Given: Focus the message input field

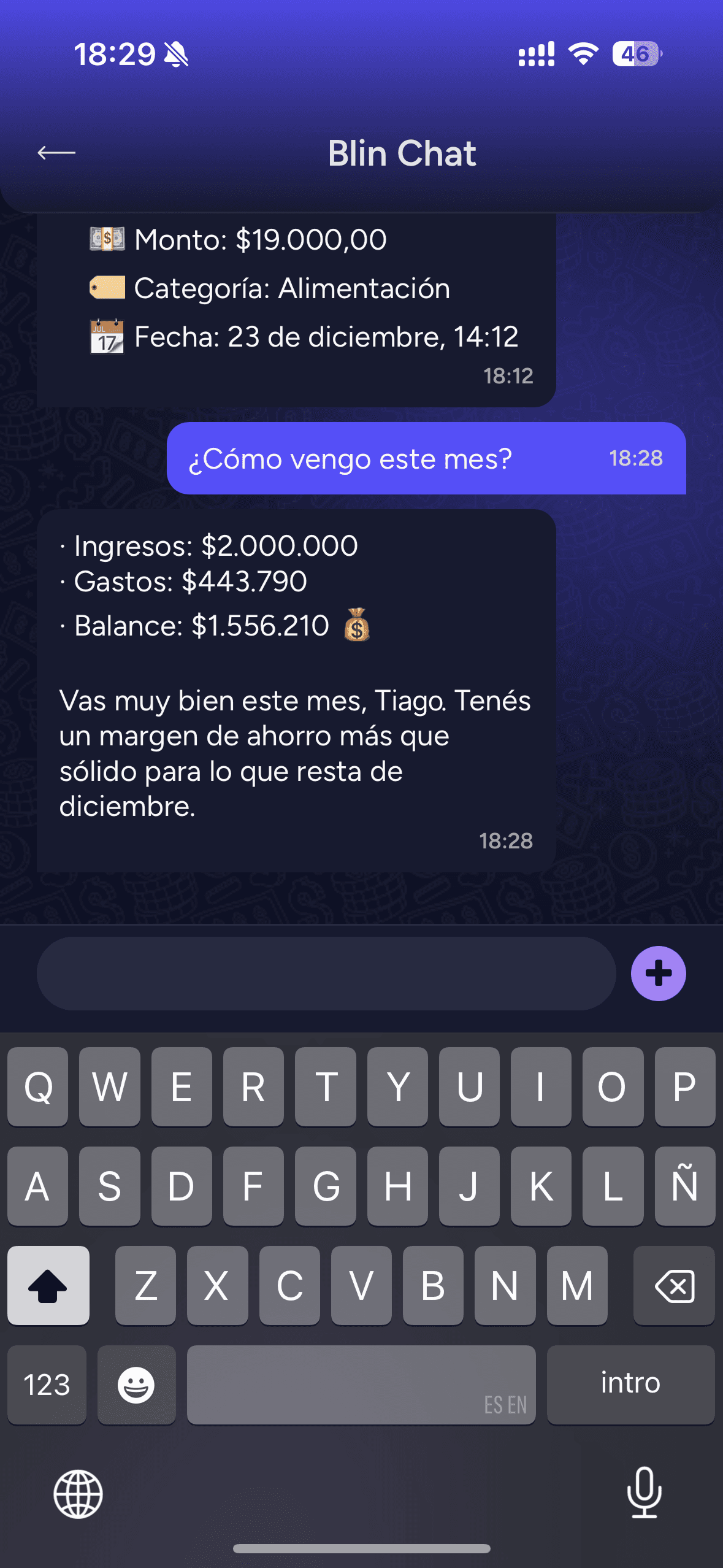Looking at the screenshot, I should pyautogui.click(x=326, y=973).
